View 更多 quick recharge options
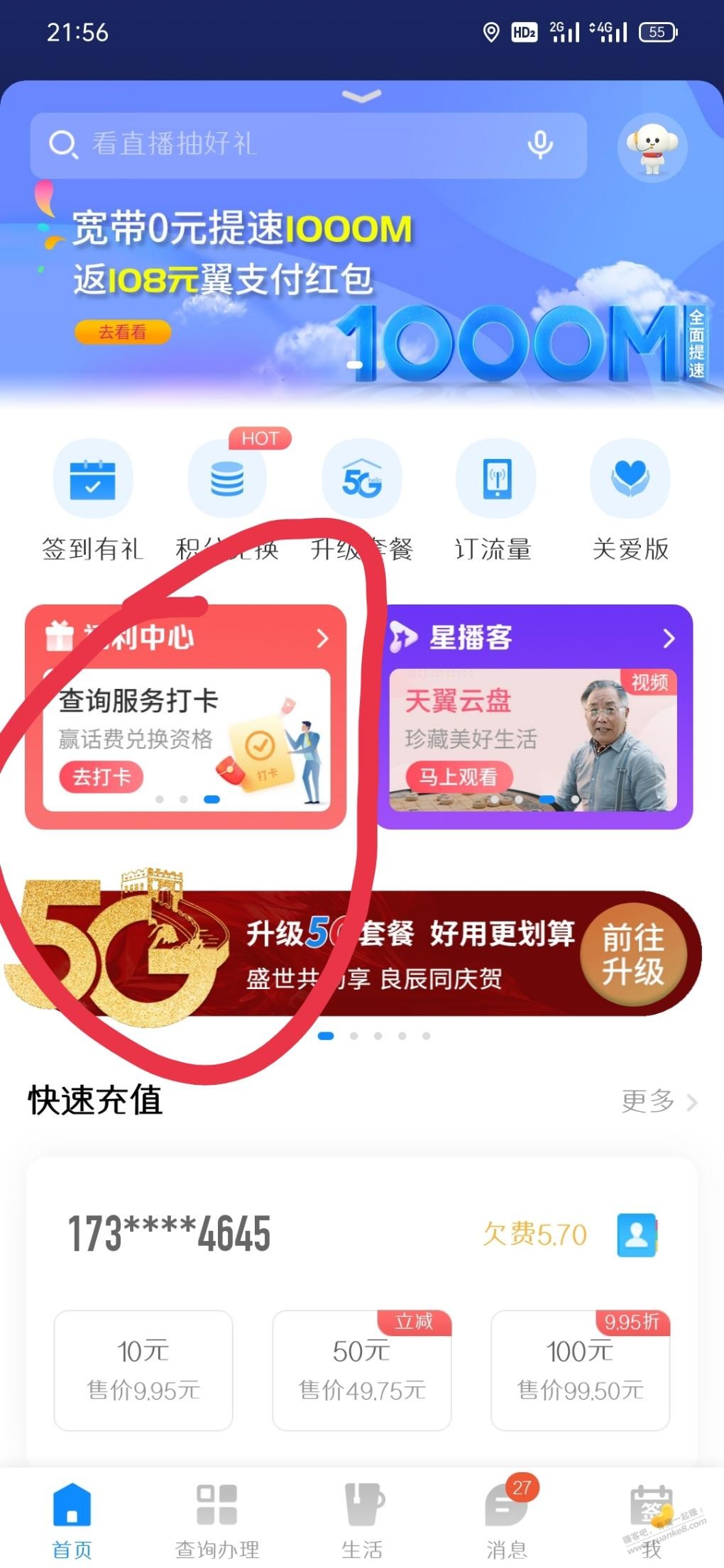724x1568 pixels. (658, 1101)
